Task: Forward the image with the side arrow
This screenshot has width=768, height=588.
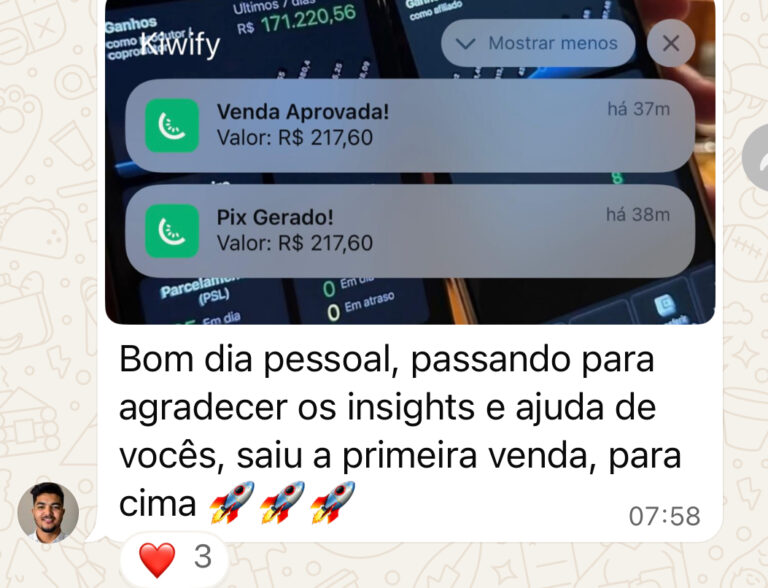Action: pos(758,159)
